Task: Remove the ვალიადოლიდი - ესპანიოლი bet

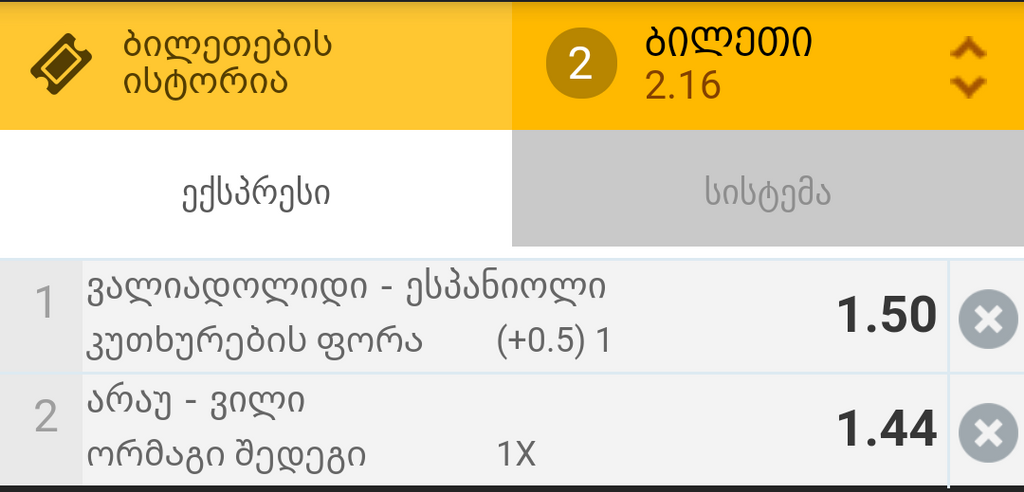Action: pos(987,319)
